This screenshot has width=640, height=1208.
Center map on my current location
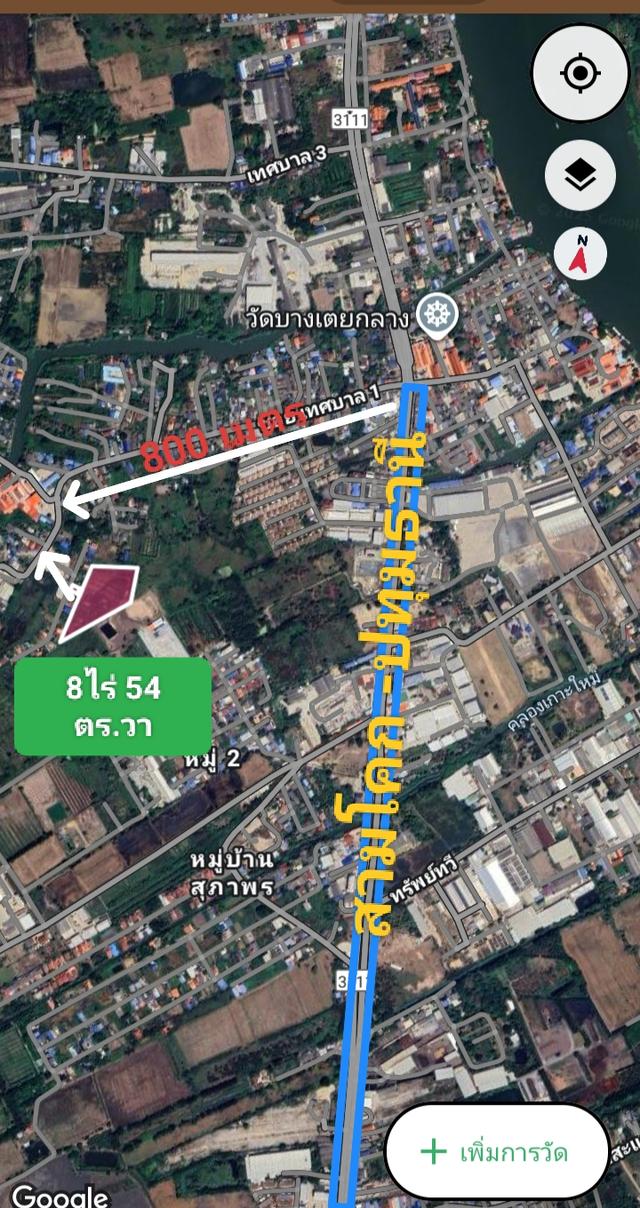tap(580, 74)
